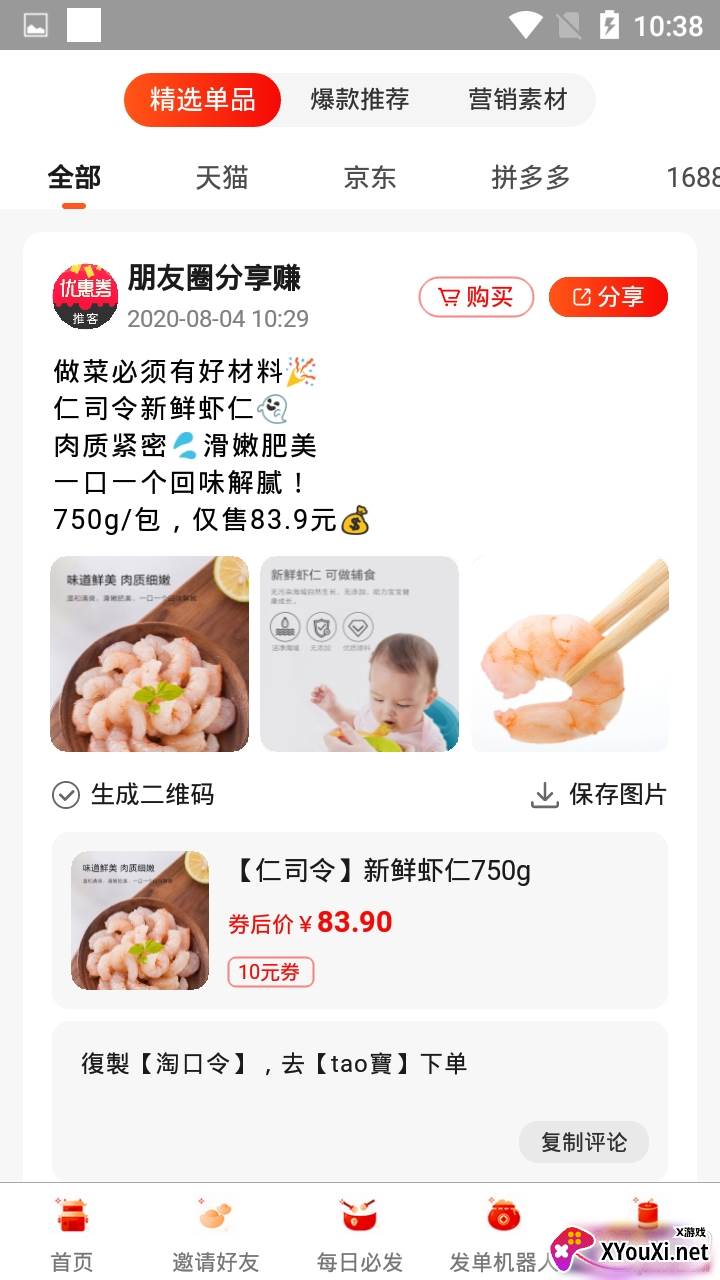This screenshot has height=1280, width=720.
Task: Open the chopsticks shrimp photo
Action: (570, 654)
